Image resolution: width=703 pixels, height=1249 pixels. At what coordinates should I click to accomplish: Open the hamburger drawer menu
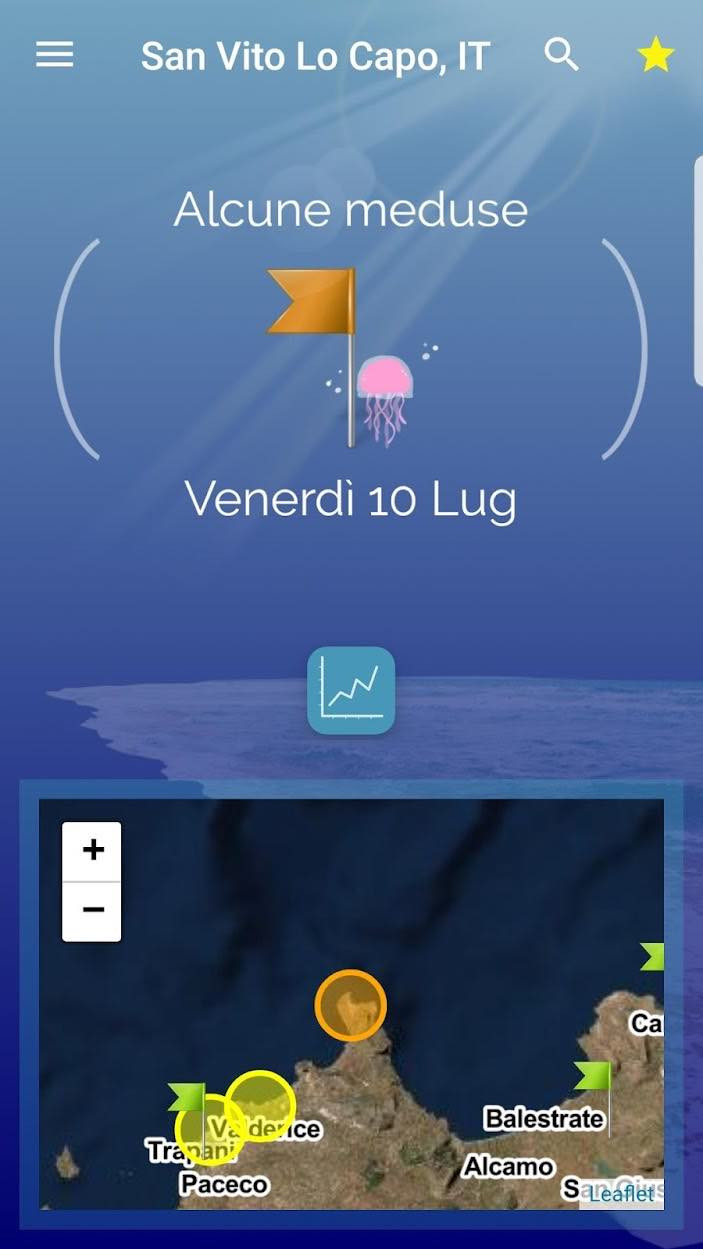(55, 55)
